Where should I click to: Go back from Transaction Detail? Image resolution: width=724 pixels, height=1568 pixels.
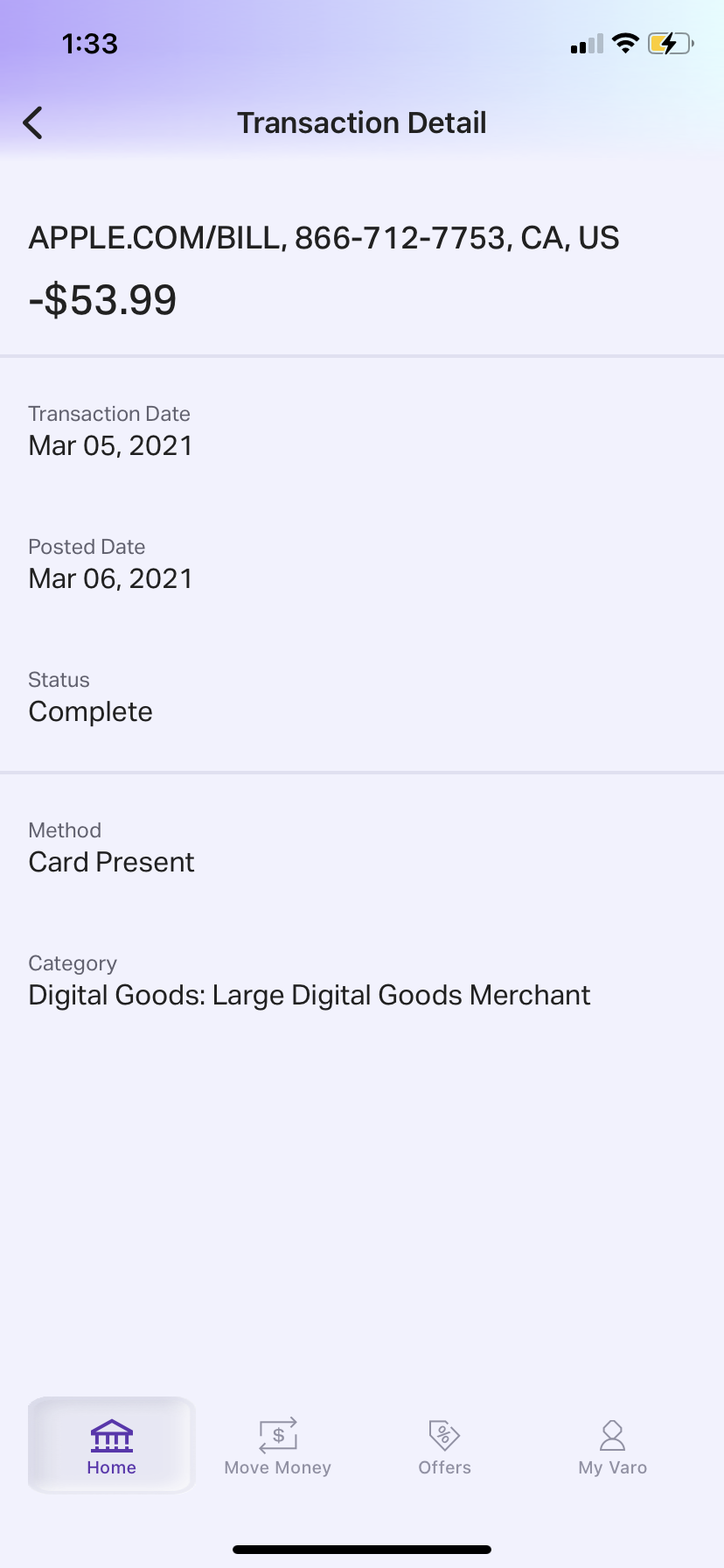pos(33,123)
